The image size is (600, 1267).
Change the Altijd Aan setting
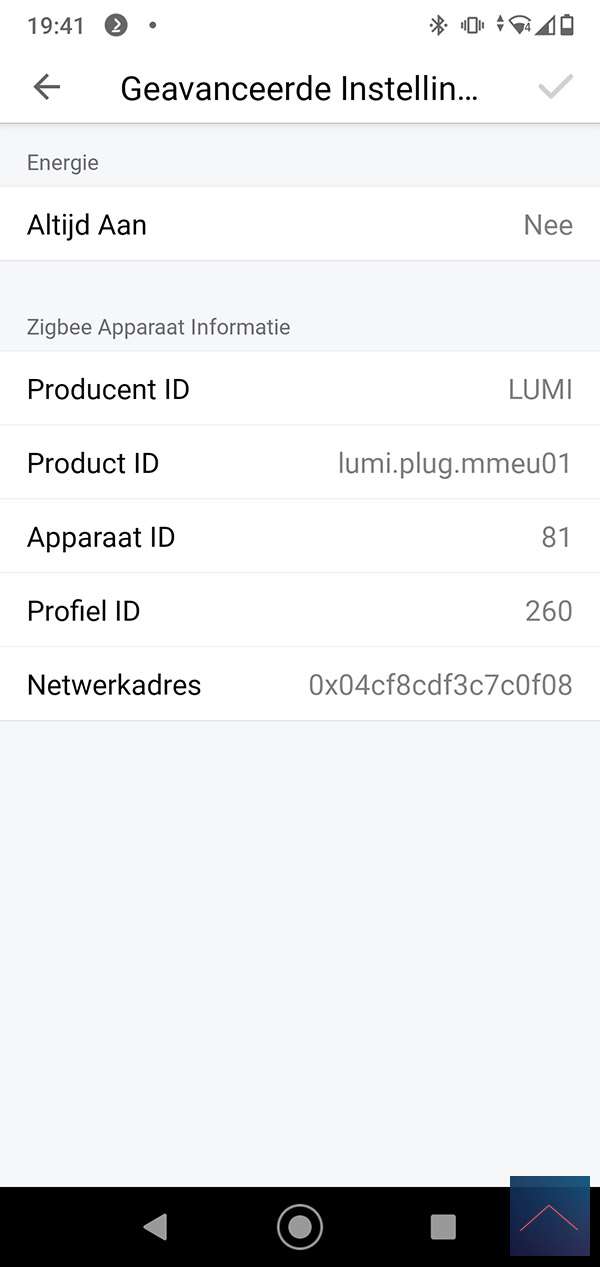pos(300,225)
